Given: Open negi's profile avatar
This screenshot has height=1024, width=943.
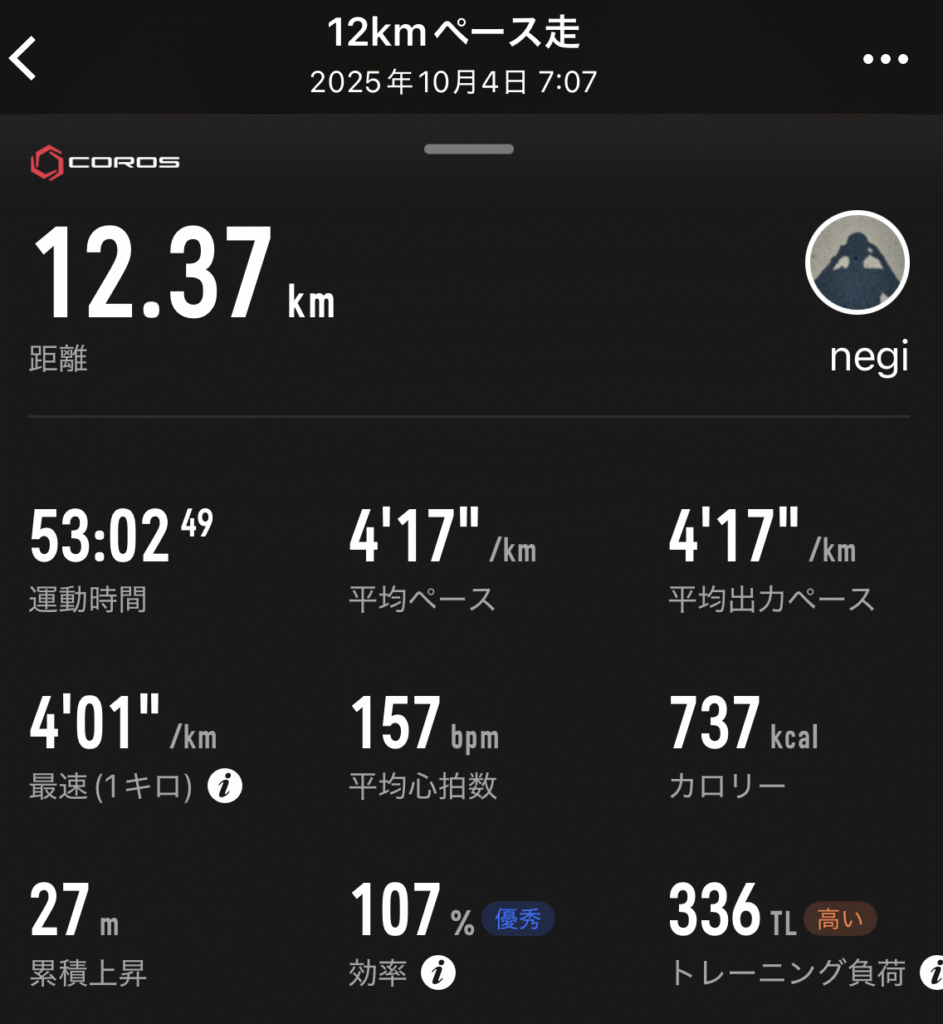Looking at the screenshot, I should point(857,263).
